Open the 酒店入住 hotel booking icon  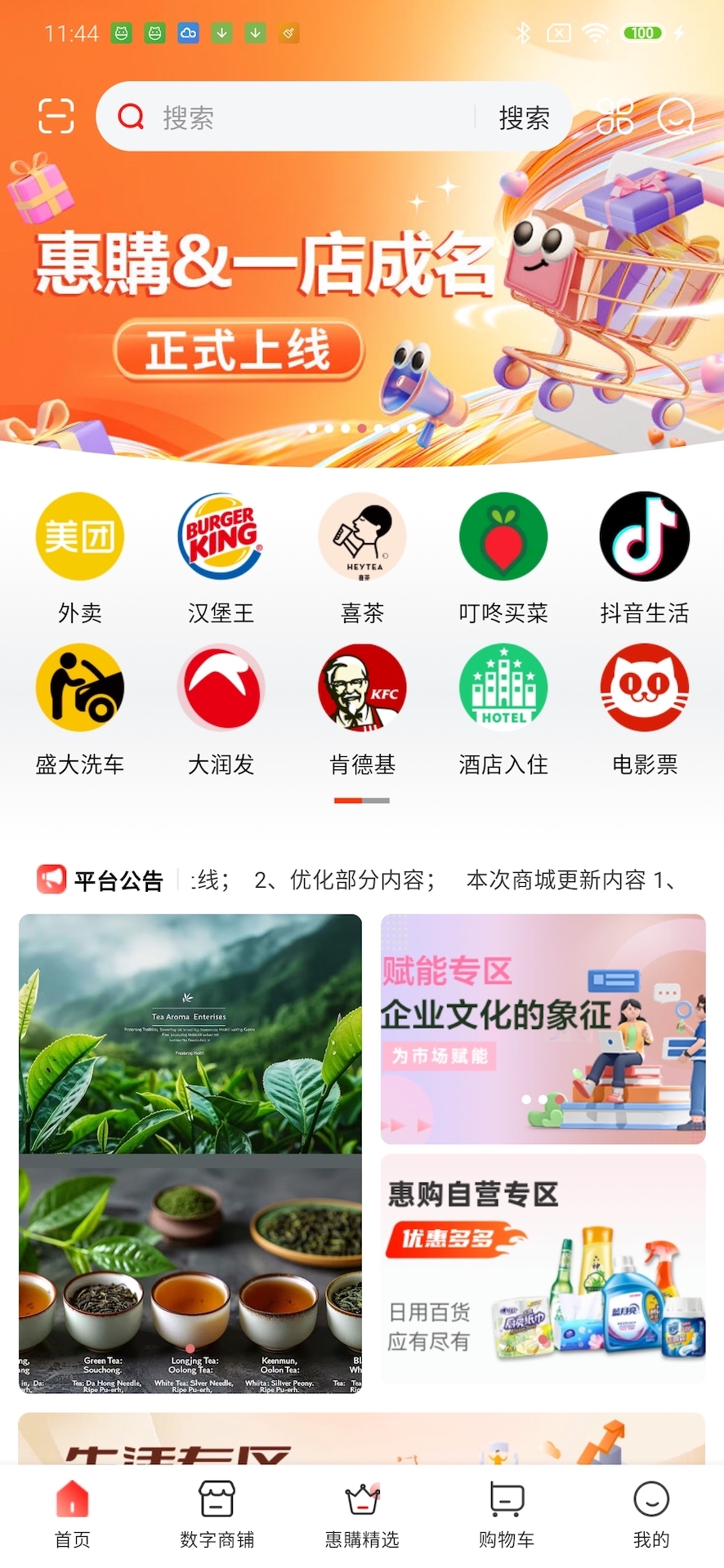click(x=503, y=688)
